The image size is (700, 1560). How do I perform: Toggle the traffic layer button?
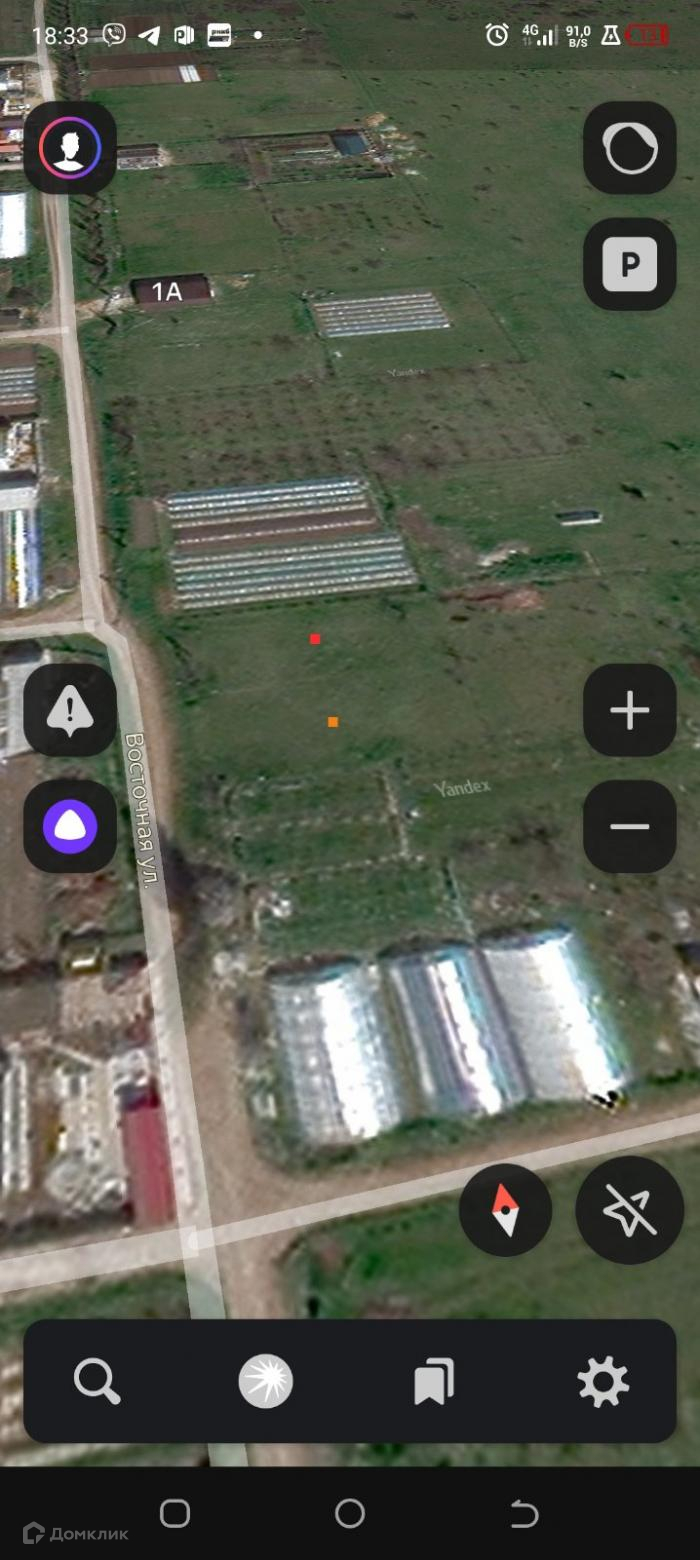630,148
